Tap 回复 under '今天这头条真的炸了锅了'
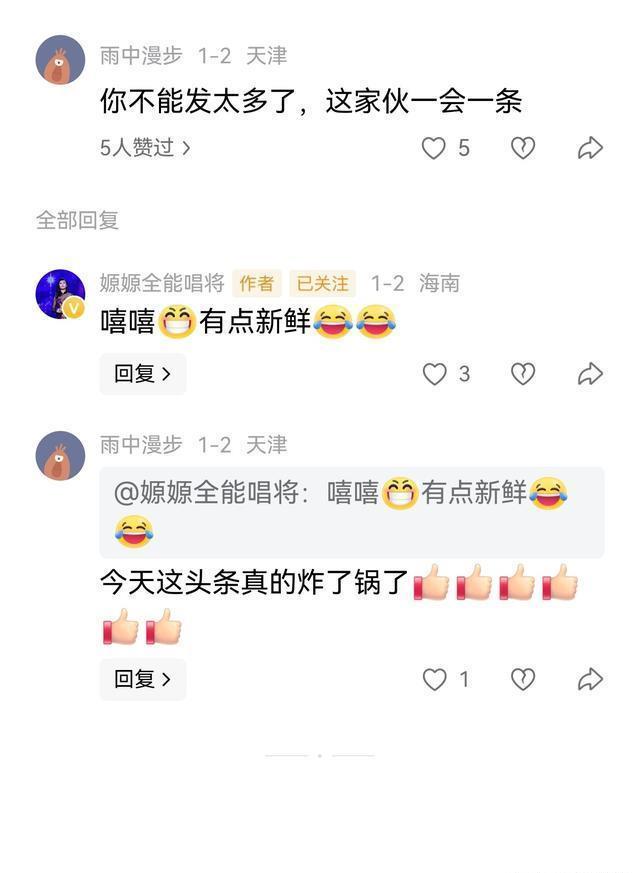 tap(142, 680)
